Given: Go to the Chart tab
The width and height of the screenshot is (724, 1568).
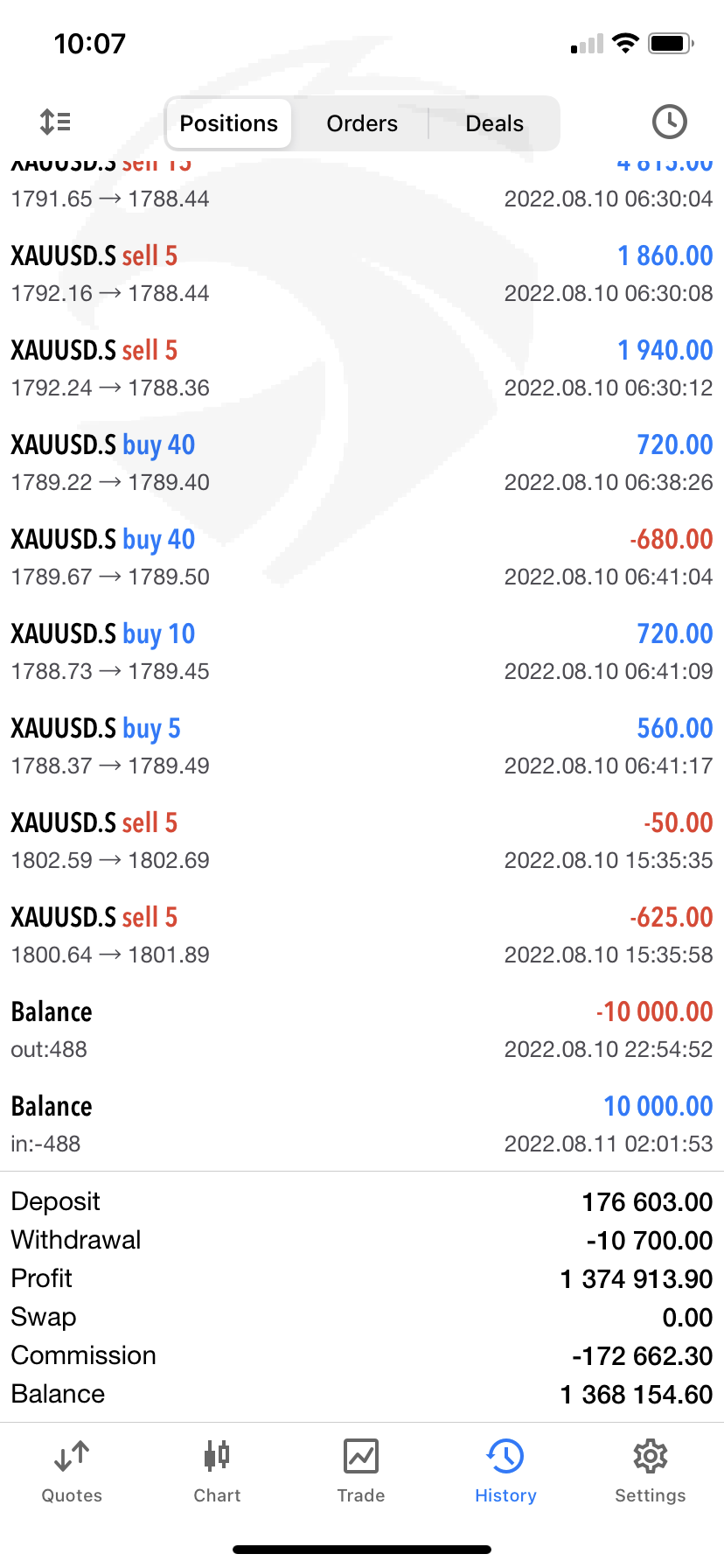Looking at the screenshot, I should (x=217, y=1472).
